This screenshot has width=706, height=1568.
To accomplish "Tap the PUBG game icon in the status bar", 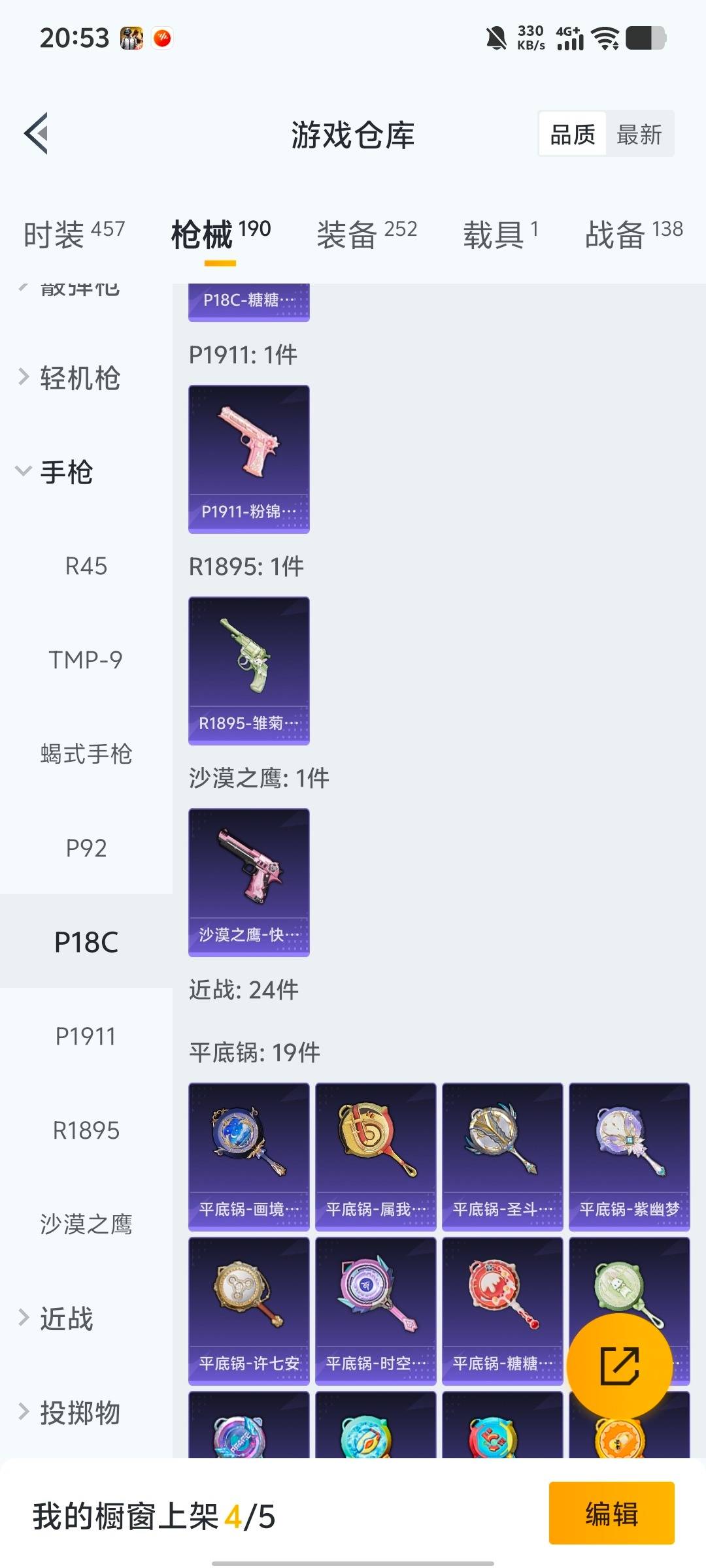I will coord(132,37).
